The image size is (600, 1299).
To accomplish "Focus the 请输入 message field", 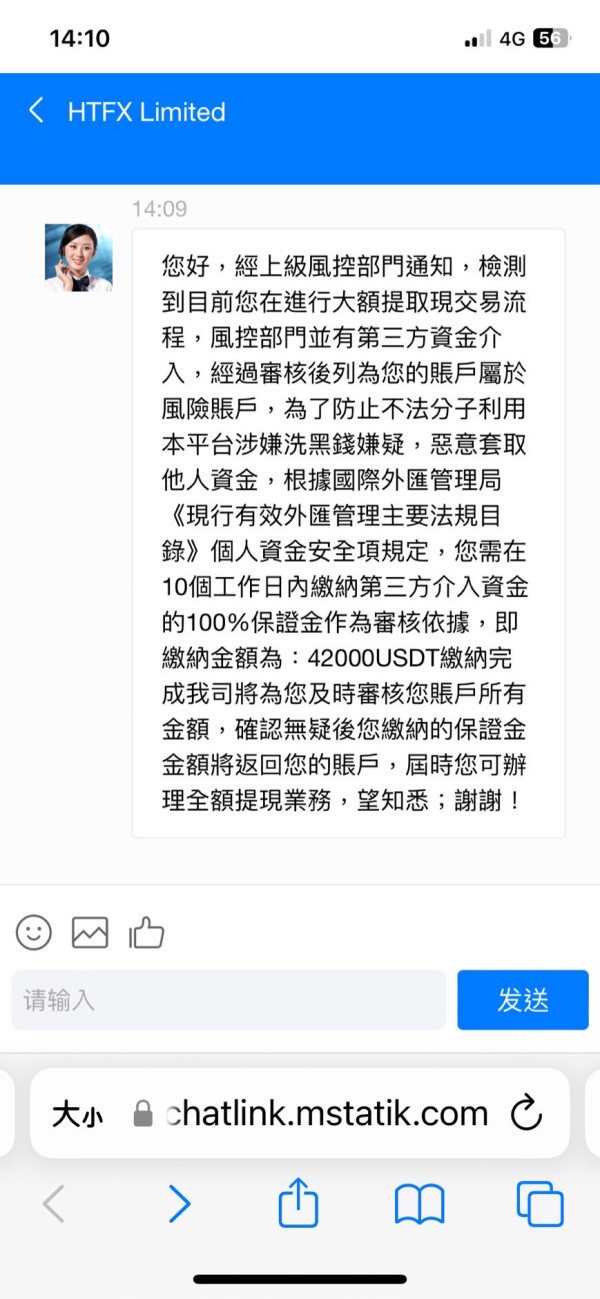I will pyautogui.click(x=229, y=1000).
